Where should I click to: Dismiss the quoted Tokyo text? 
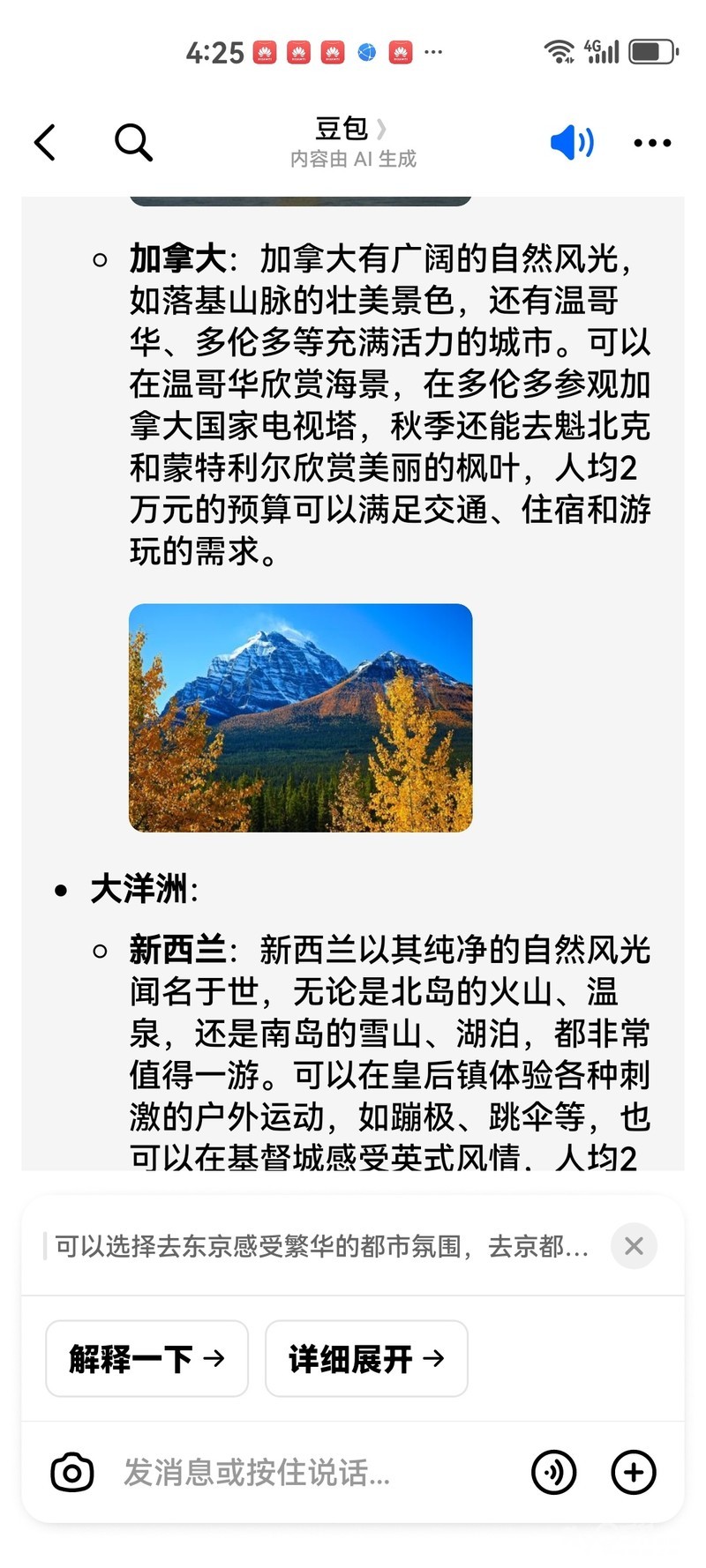(634, 1246)
